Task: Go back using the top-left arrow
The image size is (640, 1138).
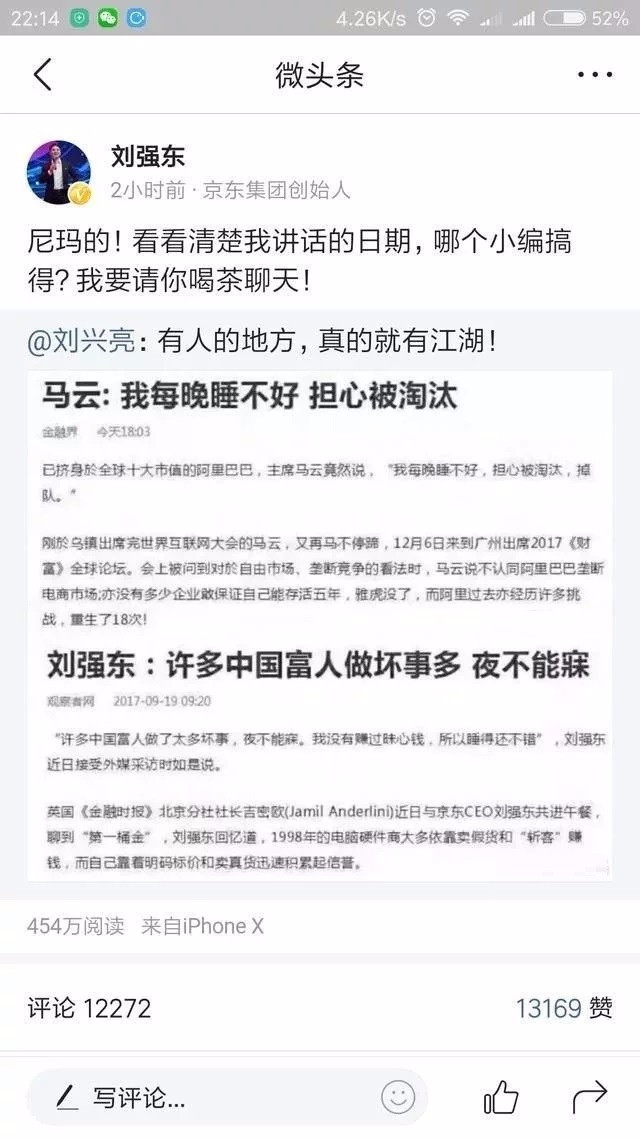Action: pyautogui.click(x=42, y=75)
